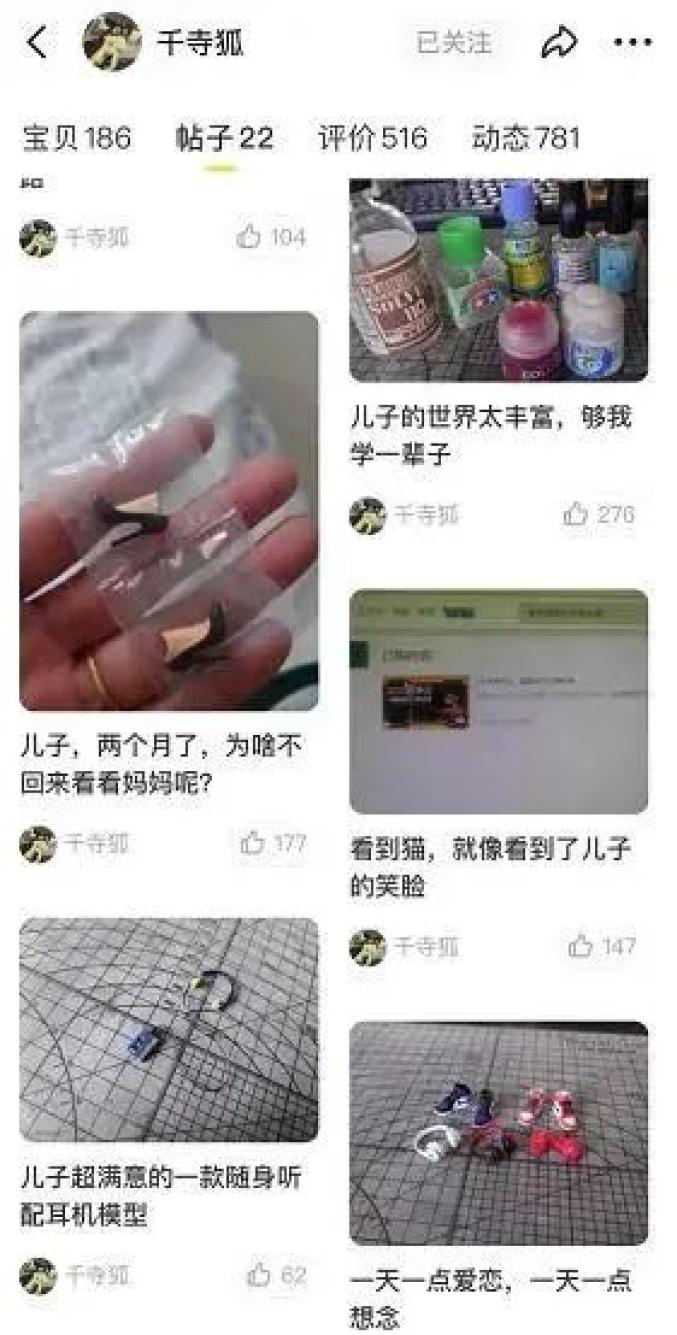Share this profile via the arrow icon
The image size is (677, 1335).
559,43
